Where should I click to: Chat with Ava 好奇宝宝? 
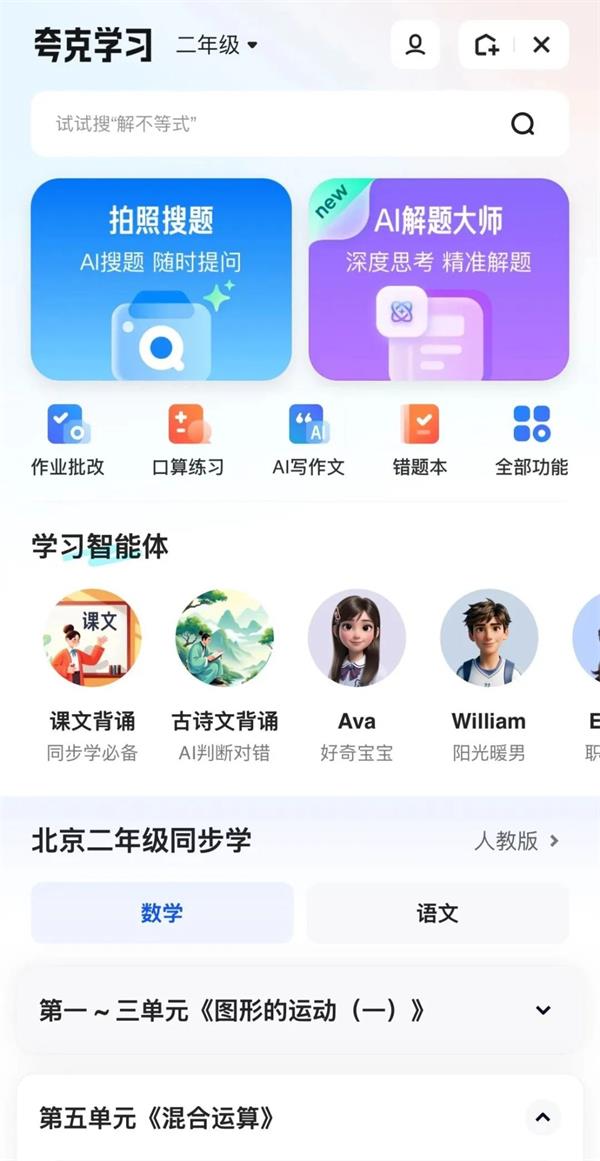357,675
